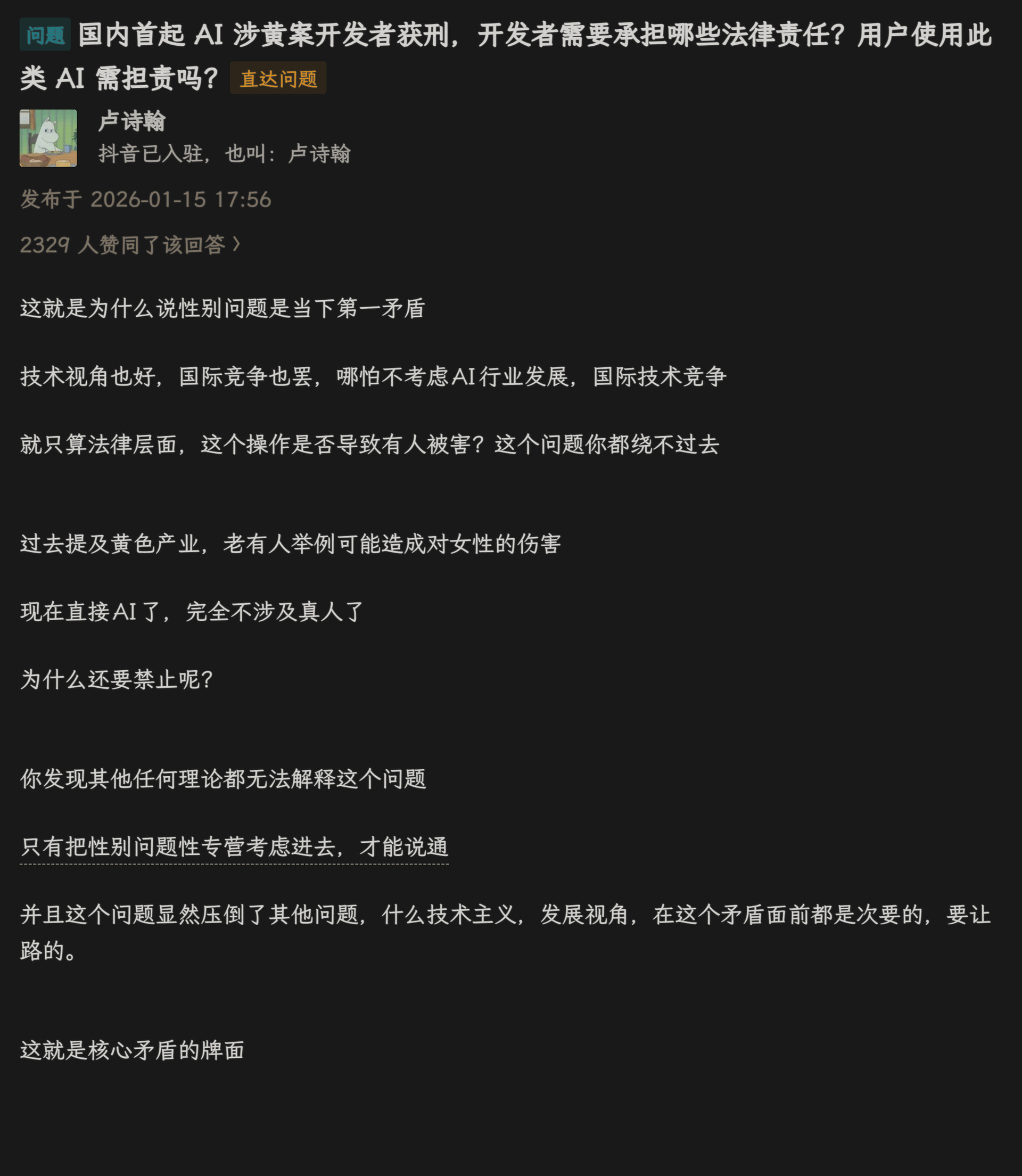Open the author name 卢诗翰

tap(133, 121)
